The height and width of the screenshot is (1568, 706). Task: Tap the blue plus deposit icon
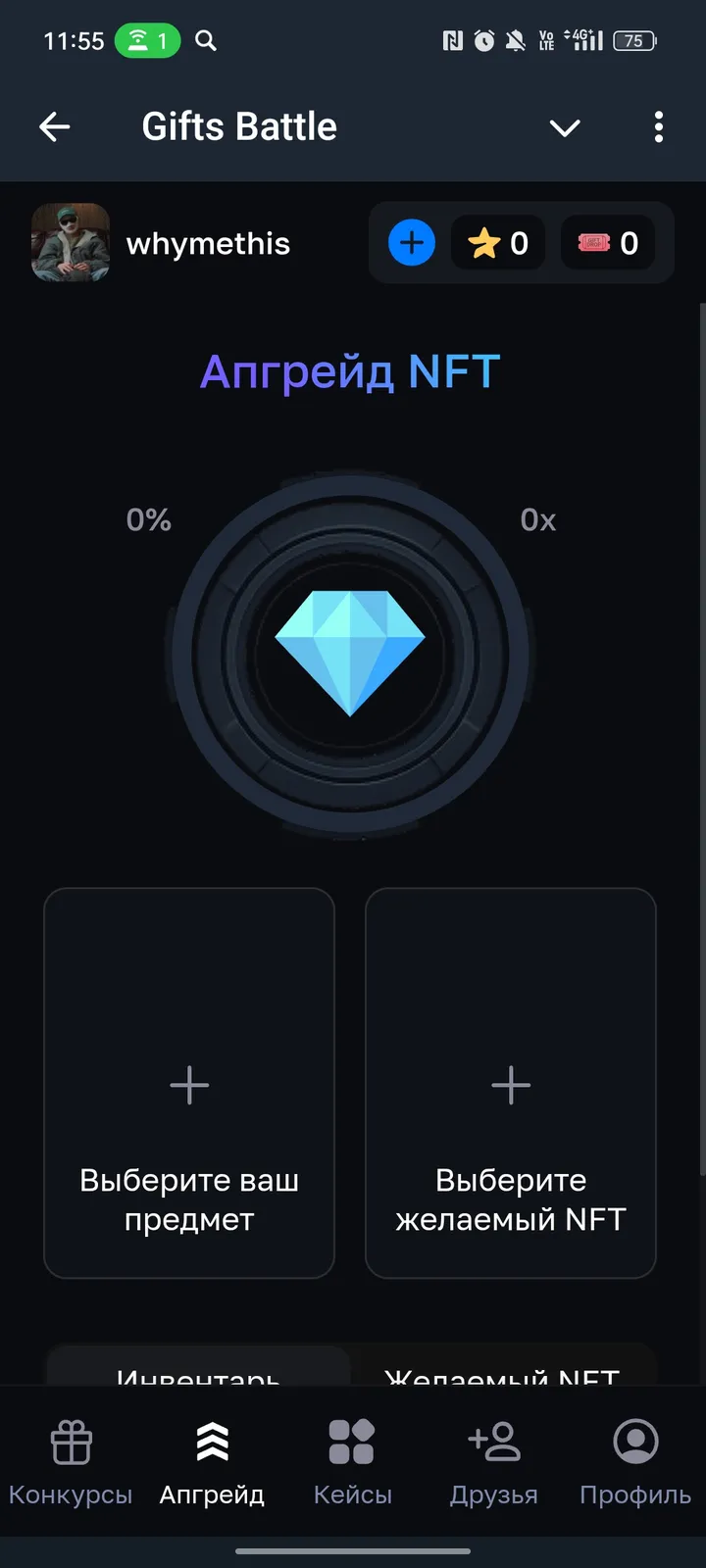coord(411,243)
